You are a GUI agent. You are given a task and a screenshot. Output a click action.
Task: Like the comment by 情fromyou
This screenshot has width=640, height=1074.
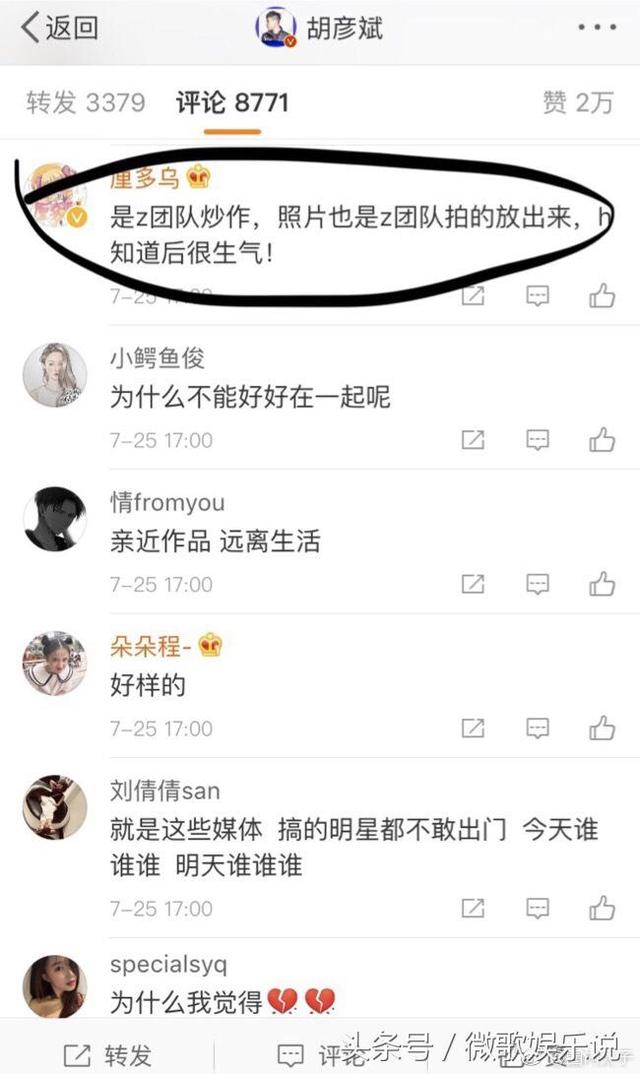tap(602, 584)
